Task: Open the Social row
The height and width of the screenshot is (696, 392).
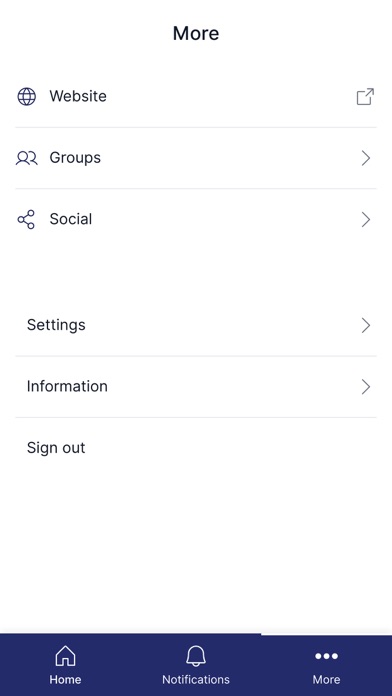Action: pyautogui.click(x=196, y=219)
